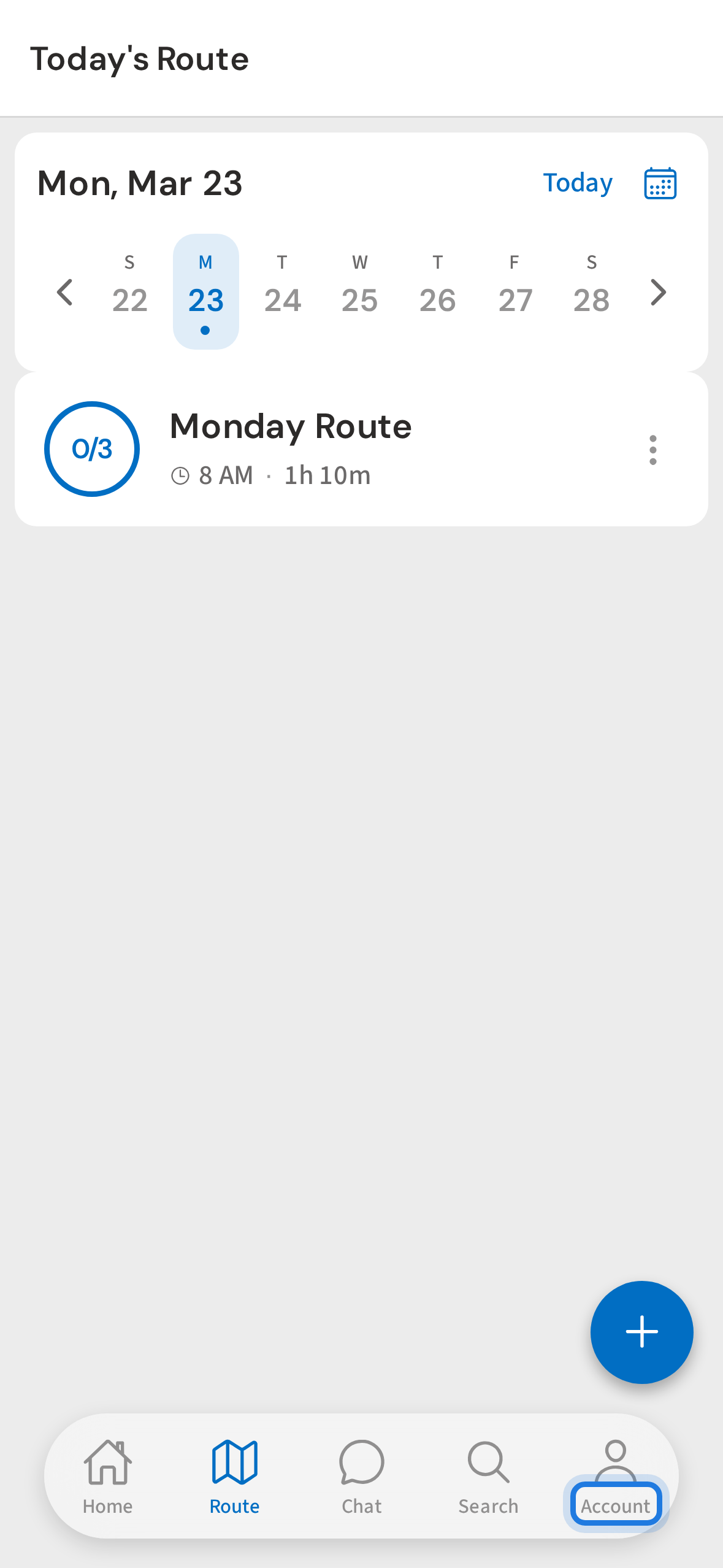Jump to Today's date

(577, 183)
